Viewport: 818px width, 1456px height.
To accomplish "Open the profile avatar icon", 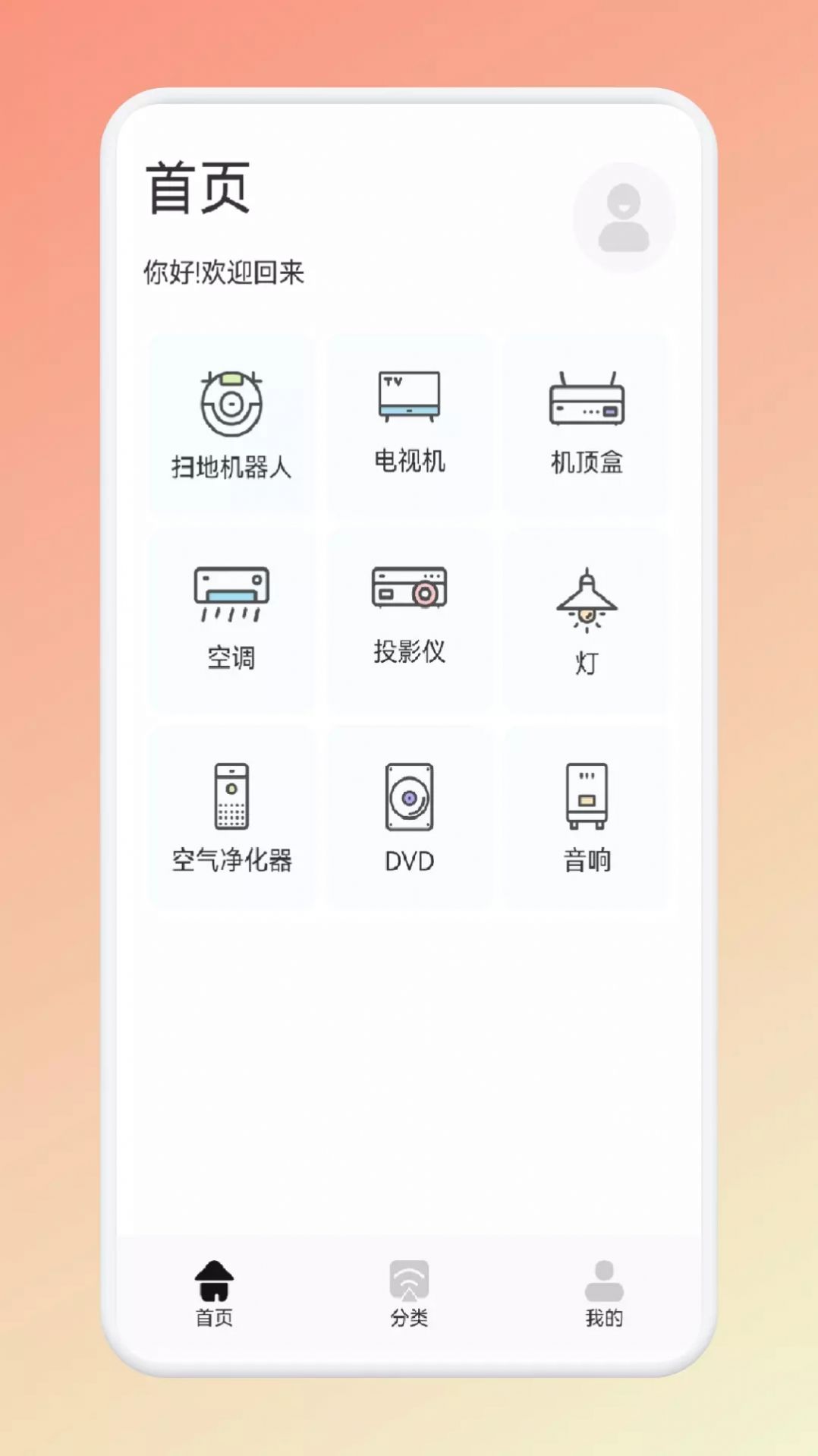I will pos(624,218).
